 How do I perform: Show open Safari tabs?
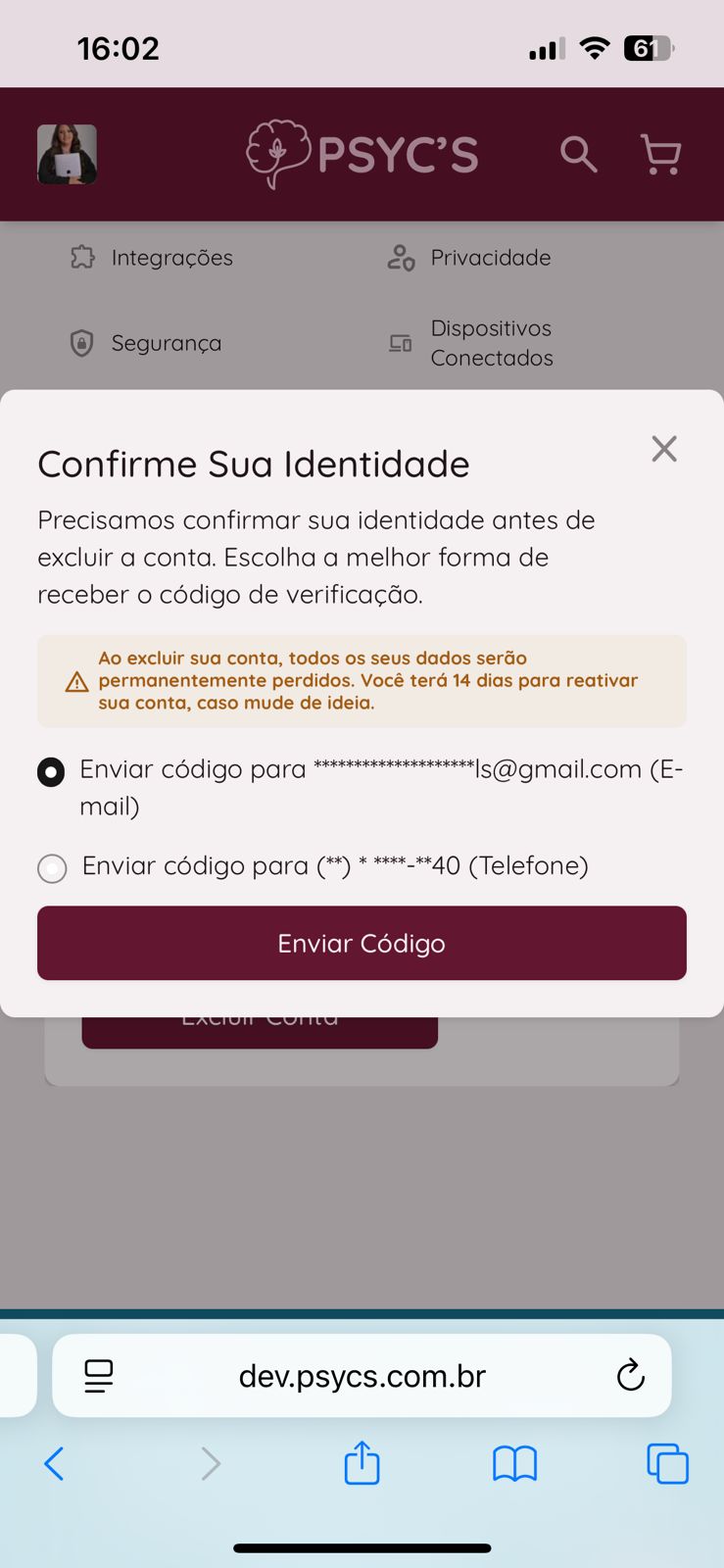pos(667,1464)
